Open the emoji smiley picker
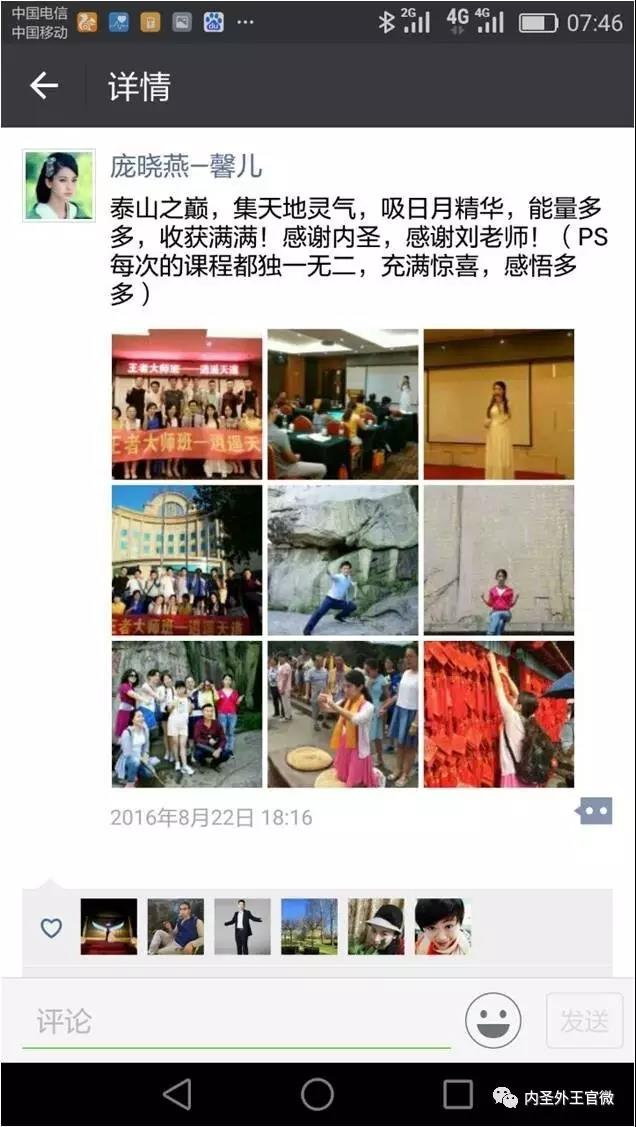The height and width of the screenshot is (1127, 636). pos(493,1021)
